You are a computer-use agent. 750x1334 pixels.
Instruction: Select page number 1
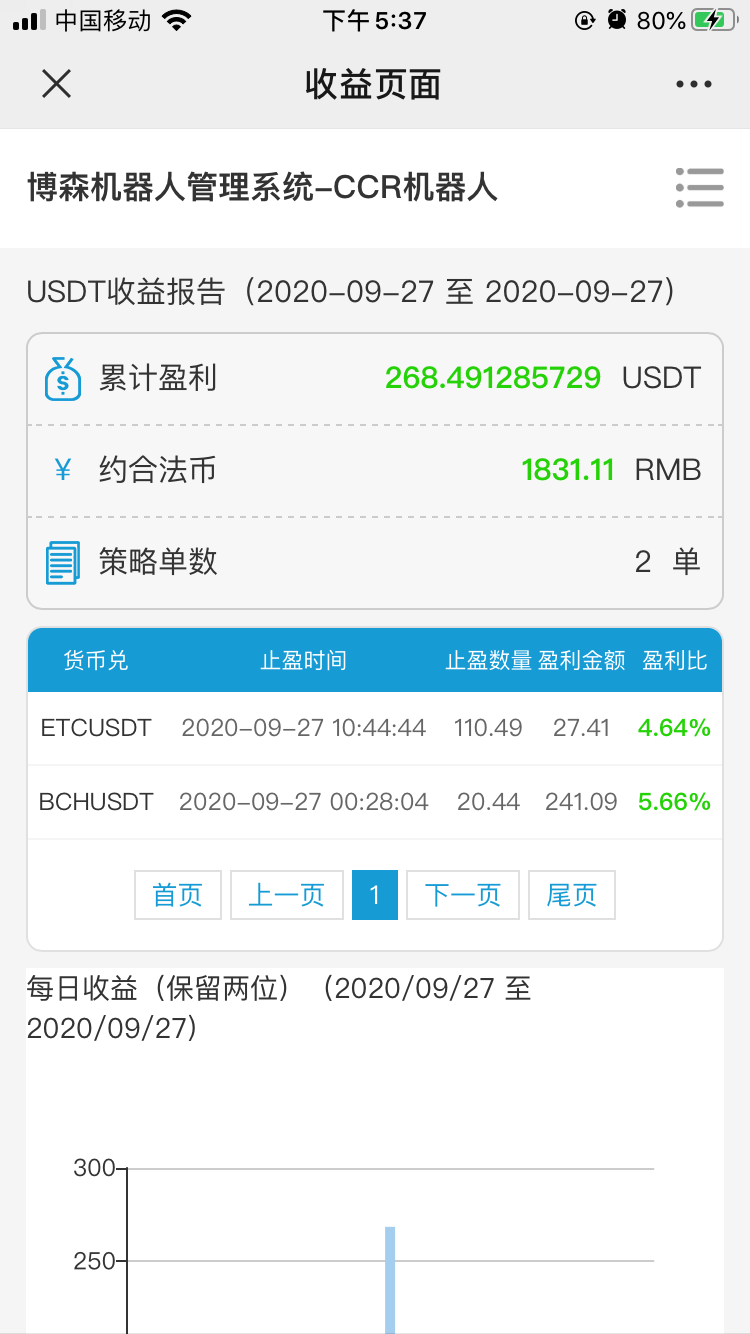(x=375, y=894)
